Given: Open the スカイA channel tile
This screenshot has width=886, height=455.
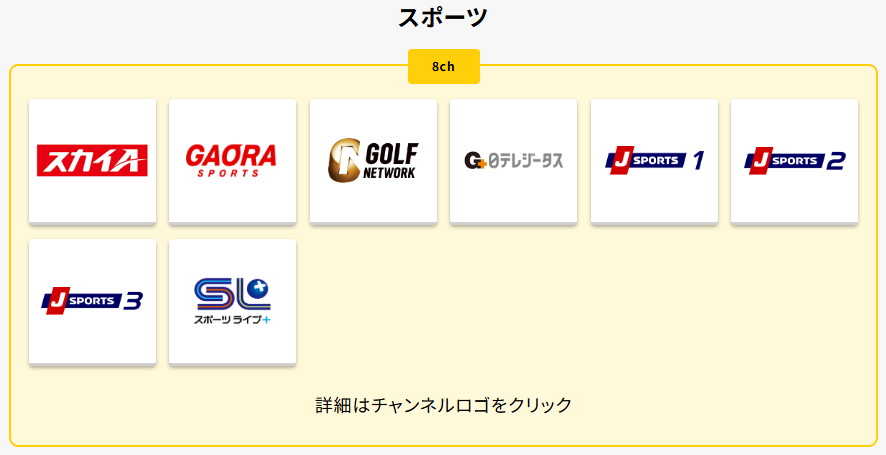Looking at the screenshot, I should [92, 161].
